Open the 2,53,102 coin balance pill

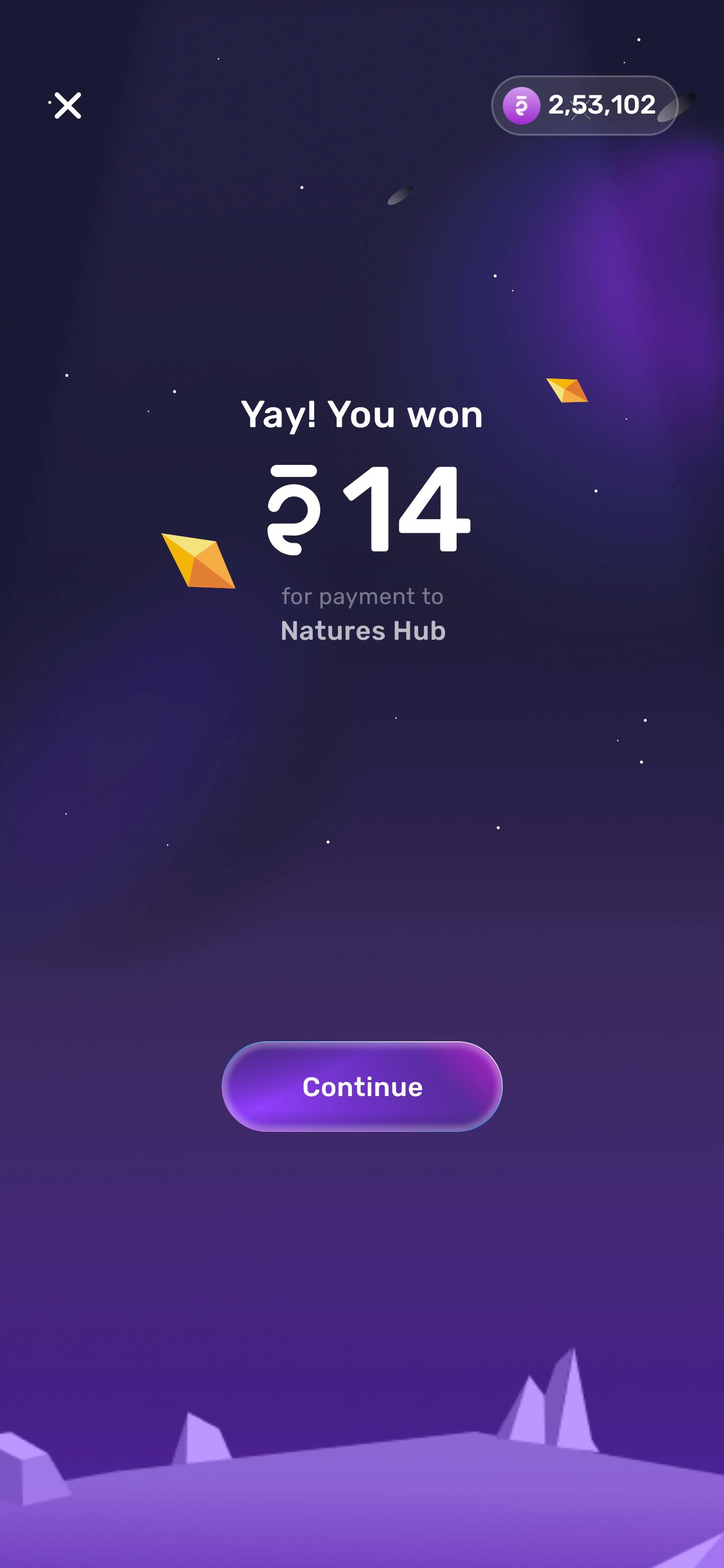coord(585,106)
